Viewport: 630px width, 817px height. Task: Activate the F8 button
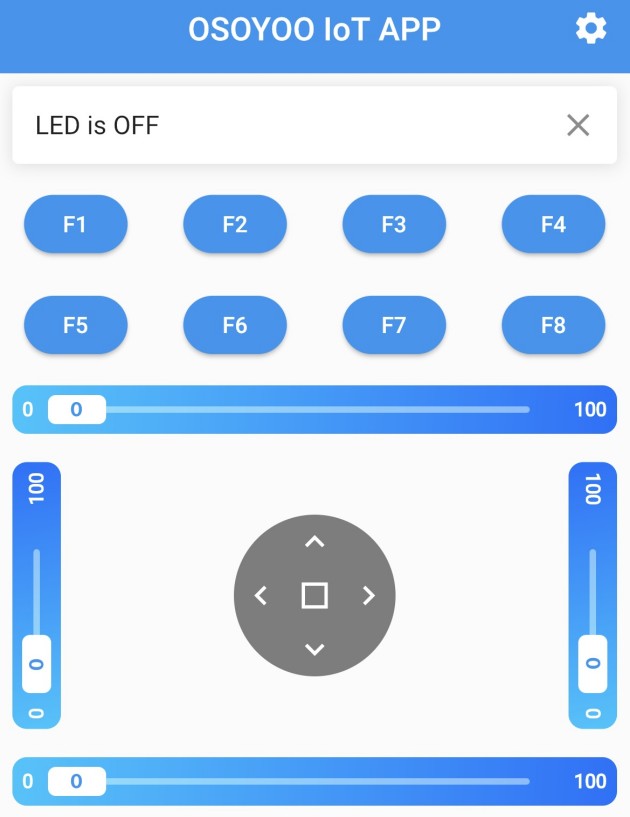(553, 325)
